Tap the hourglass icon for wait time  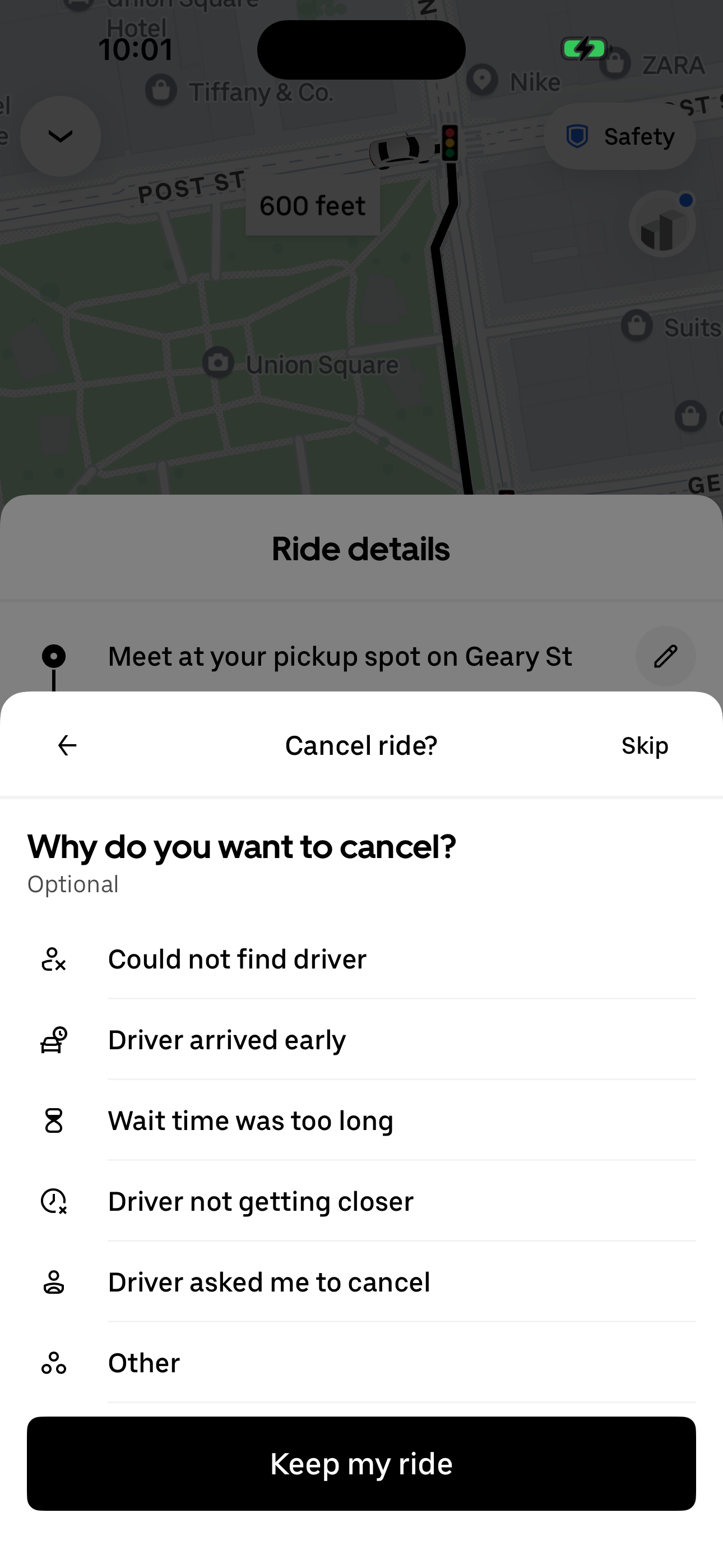pos(54,1120)
